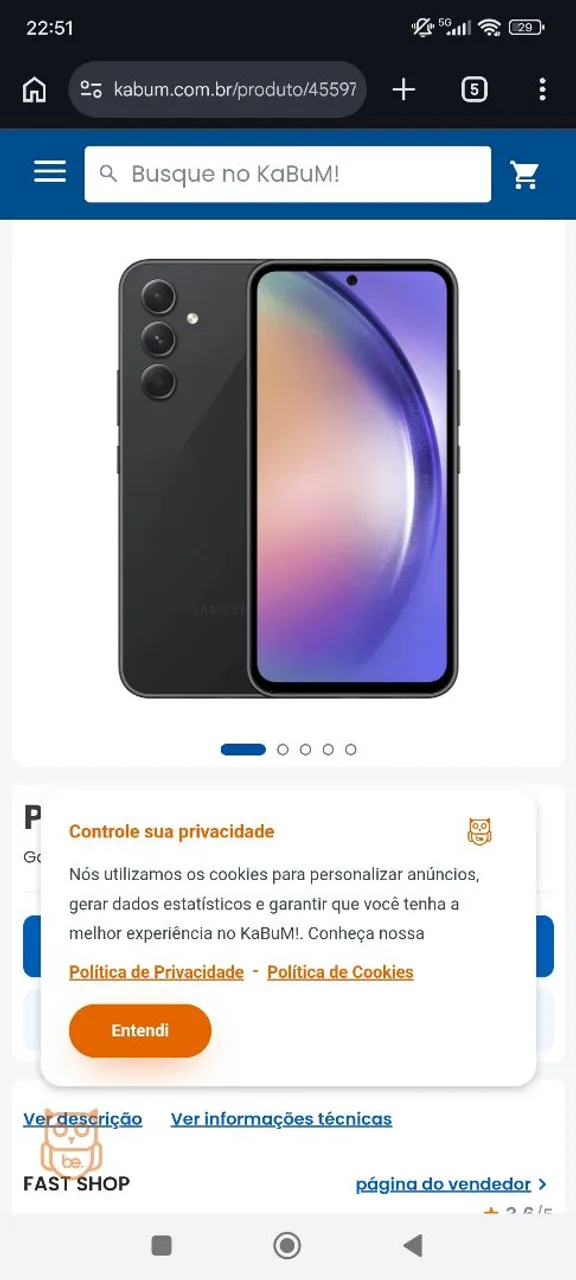Open Ver informações técnicas link

coord(281,1119)
